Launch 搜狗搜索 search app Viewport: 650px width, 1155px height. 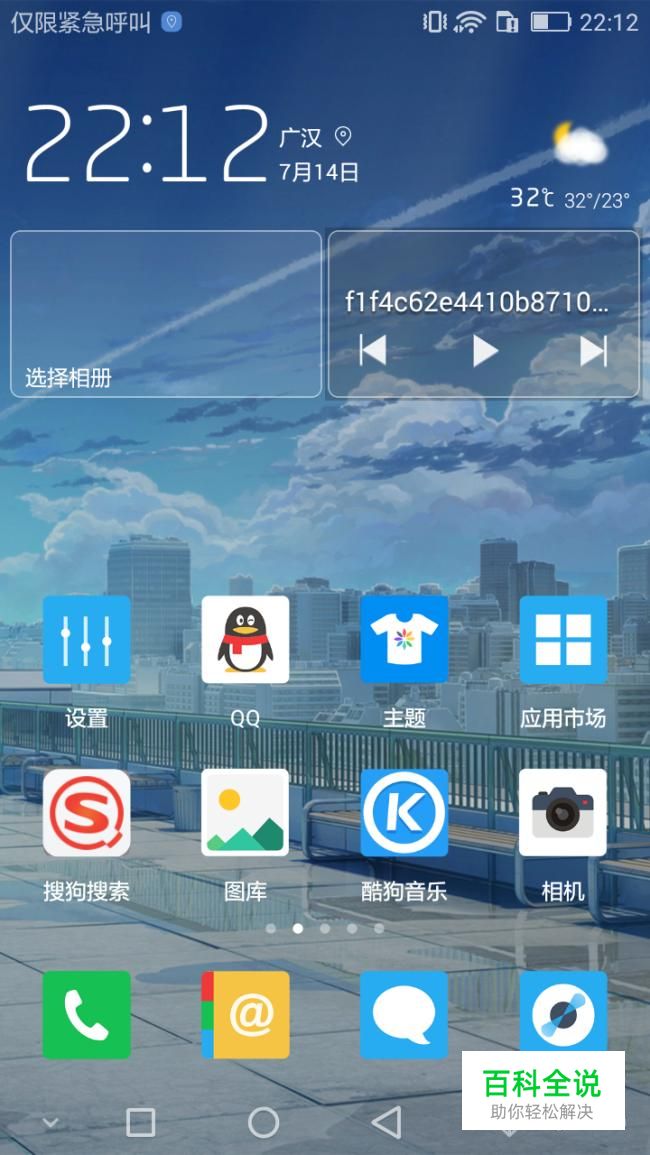[x=86, y=812]
